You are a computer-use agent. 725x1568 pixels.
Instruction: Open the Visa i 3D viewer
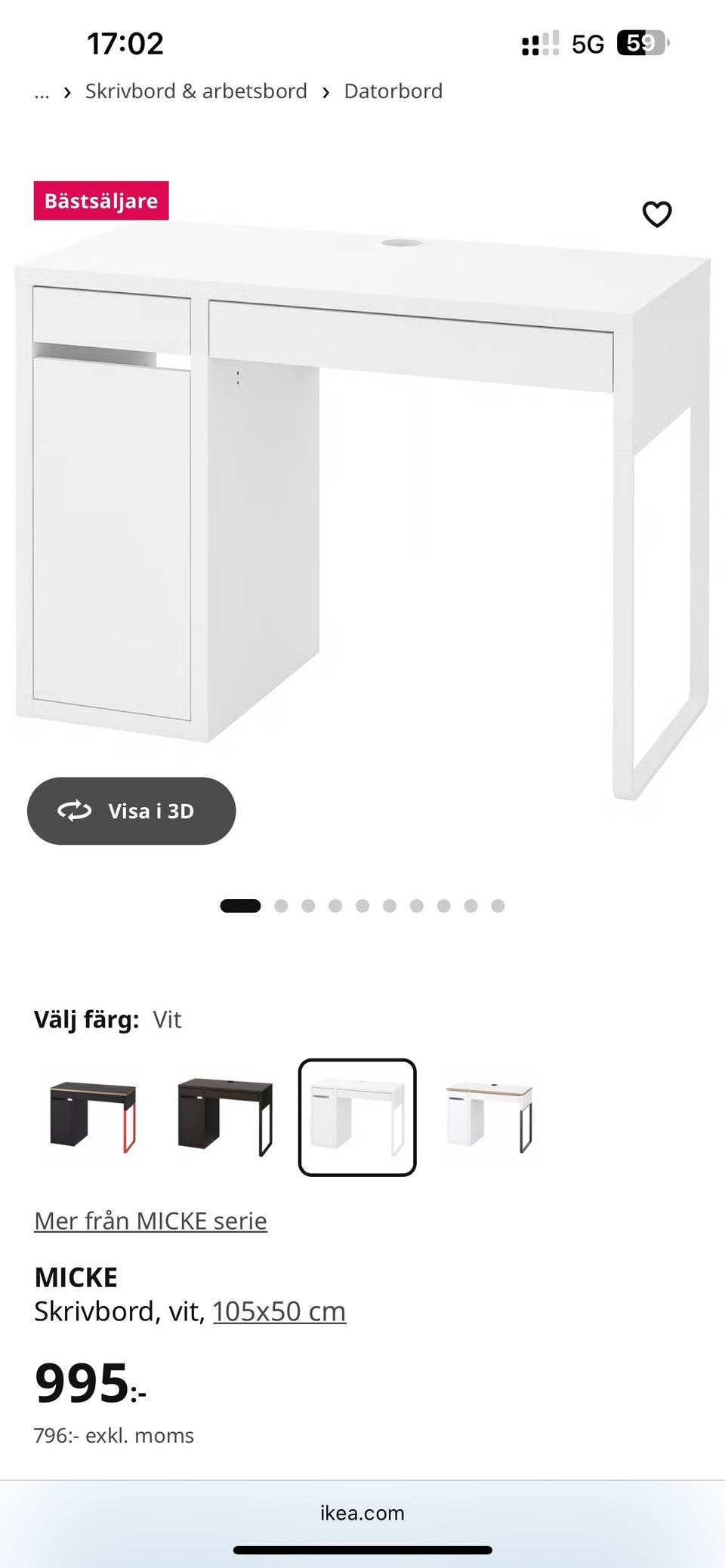(131, 811)
